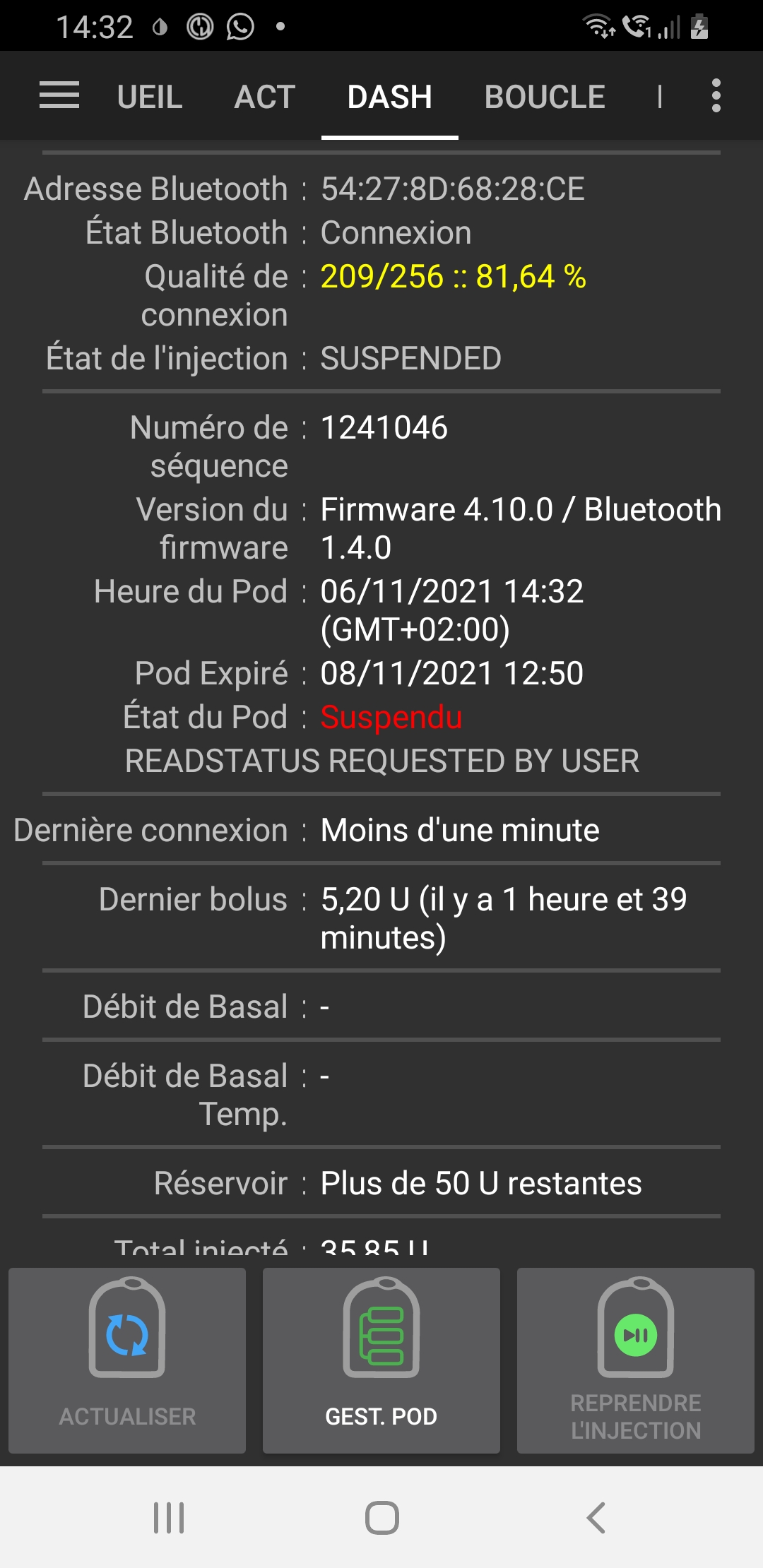
Task: Switch to the ACT tab
Action: pos(264,96)
